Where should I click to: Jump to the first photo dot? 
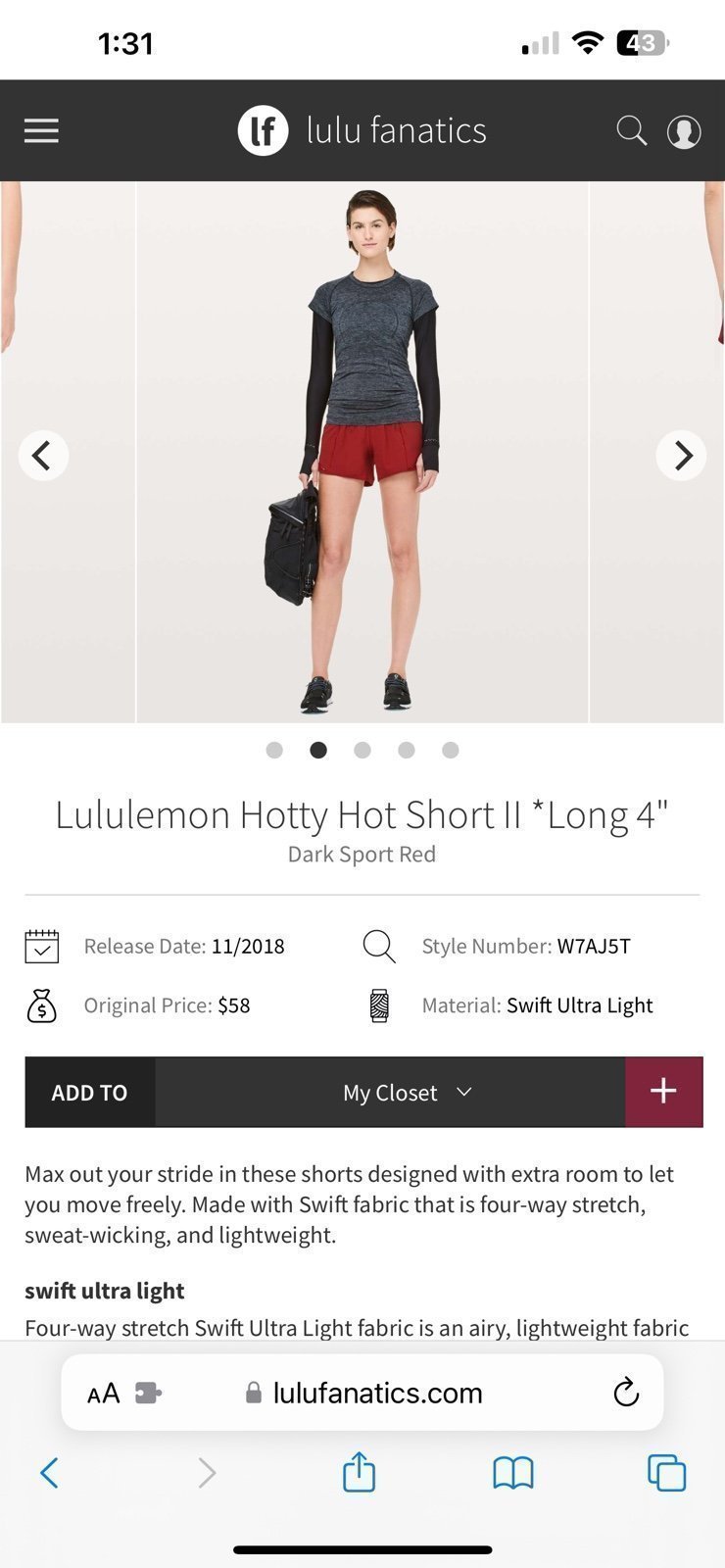(x=274, y=750)
